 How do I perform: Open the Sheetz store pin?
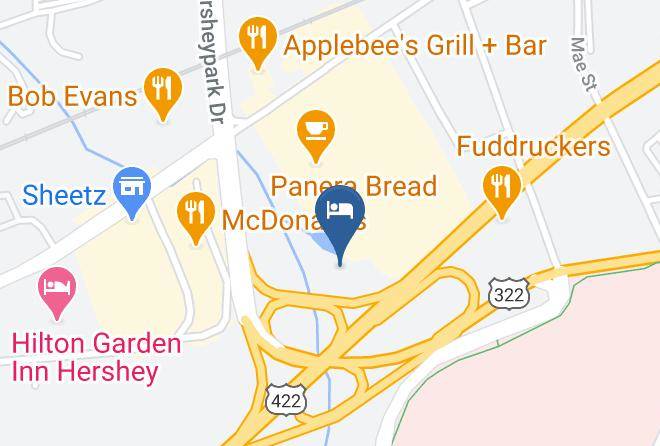(132, 193)
